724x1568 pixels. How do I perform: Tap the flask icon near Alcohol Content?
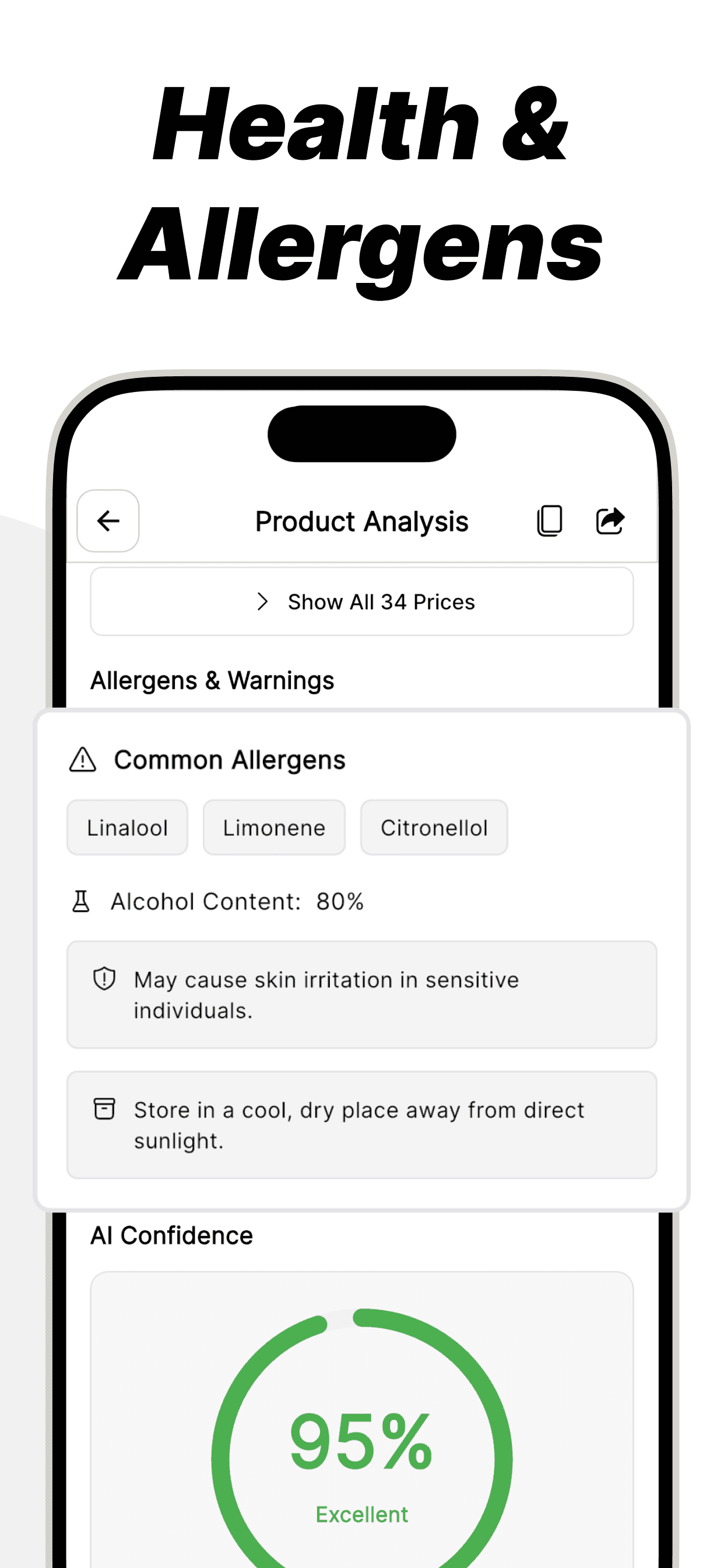(82, 900)
